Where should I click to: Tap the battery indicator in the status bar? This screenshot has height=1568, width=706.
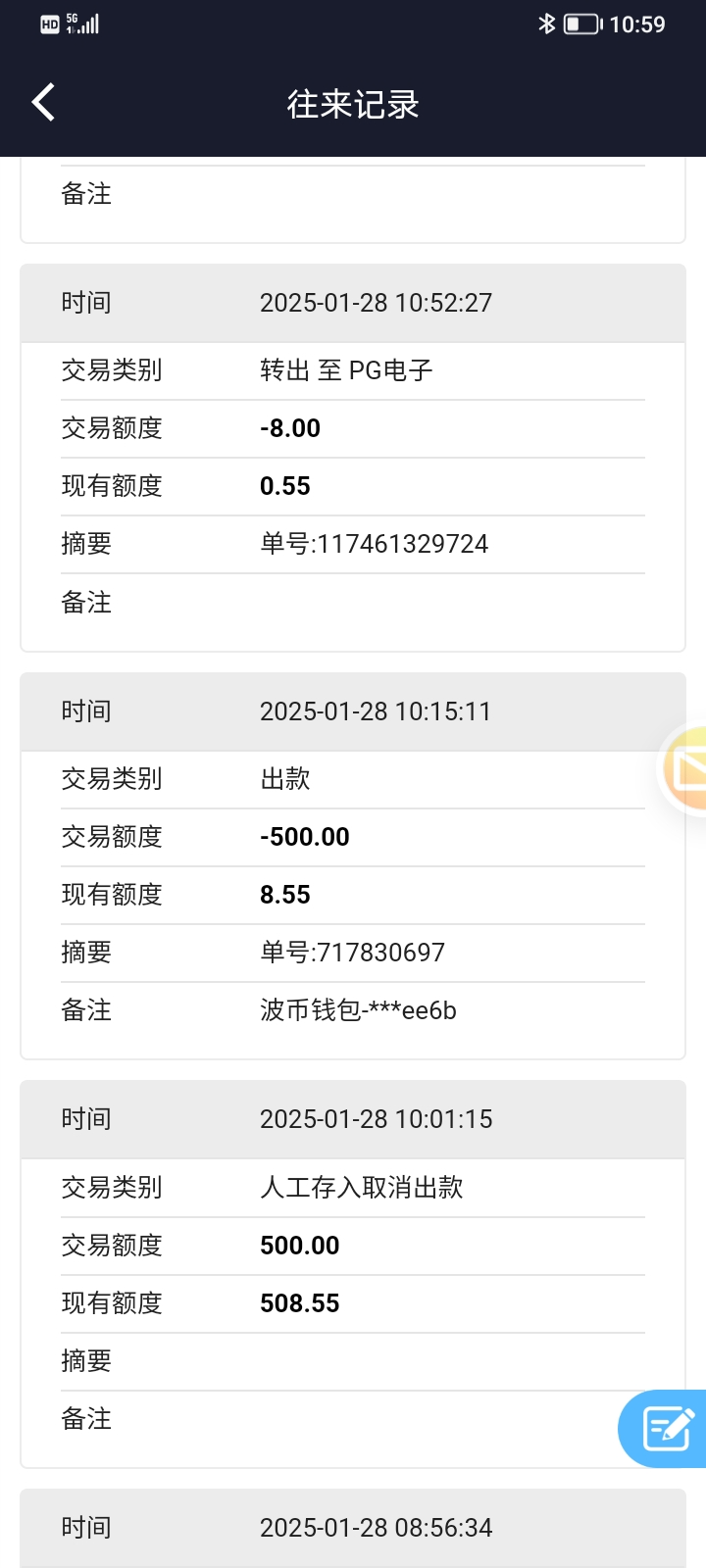point(581,24)
